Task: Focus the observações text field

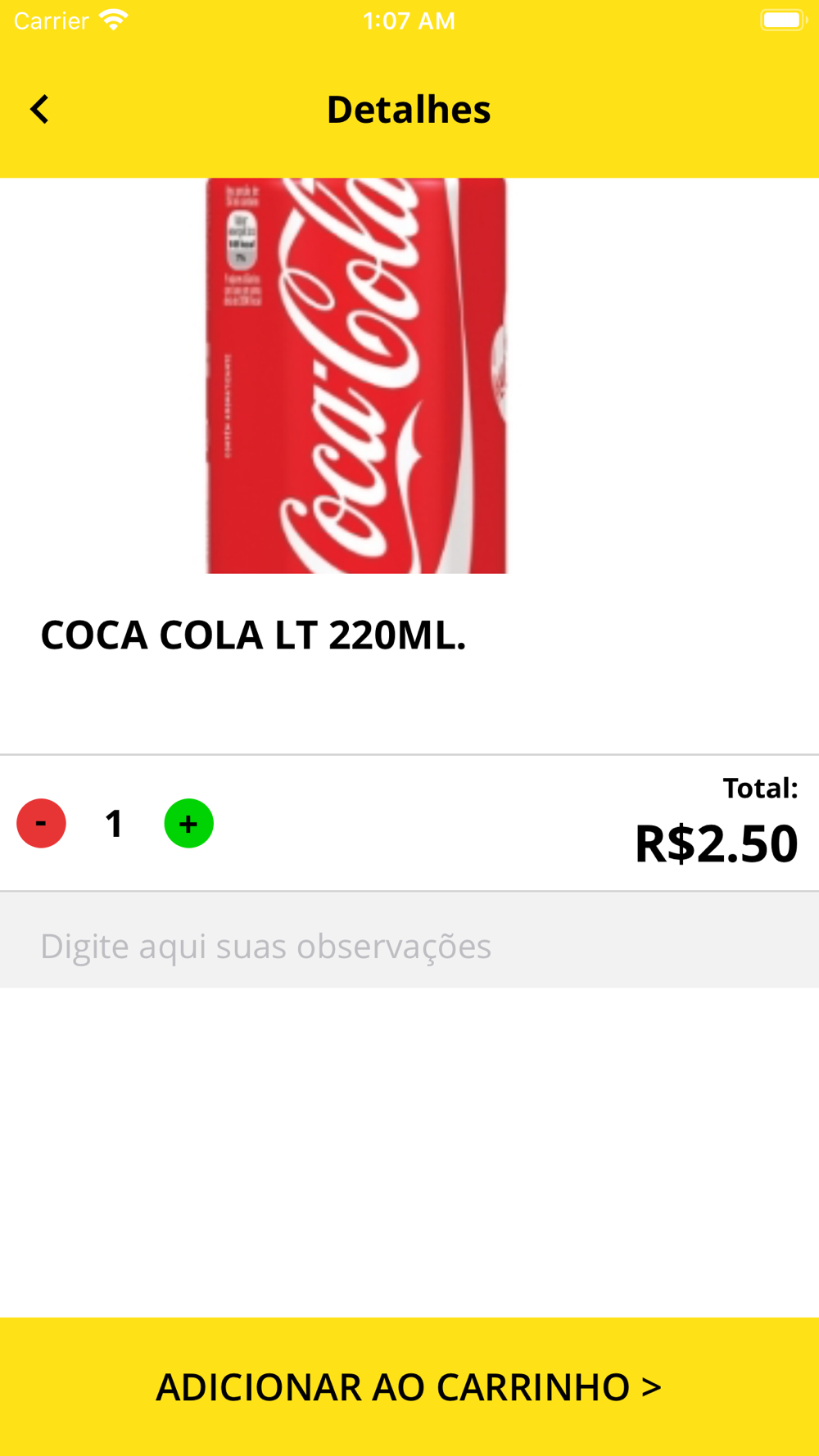Action: coord(409,944)
